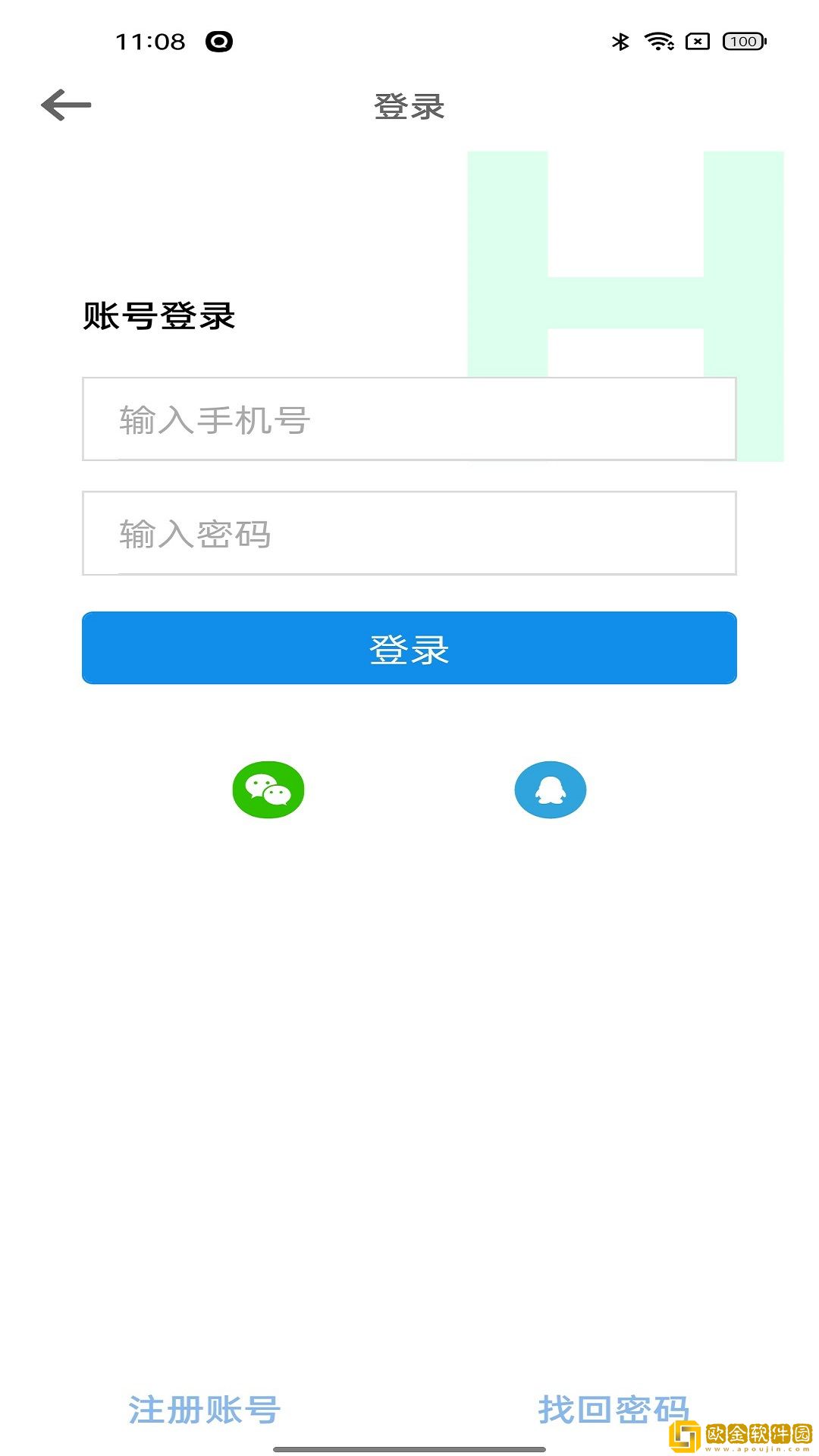819x1456 pixels.
Task: Open 注册账号 to register an account
Action: 205,1410
